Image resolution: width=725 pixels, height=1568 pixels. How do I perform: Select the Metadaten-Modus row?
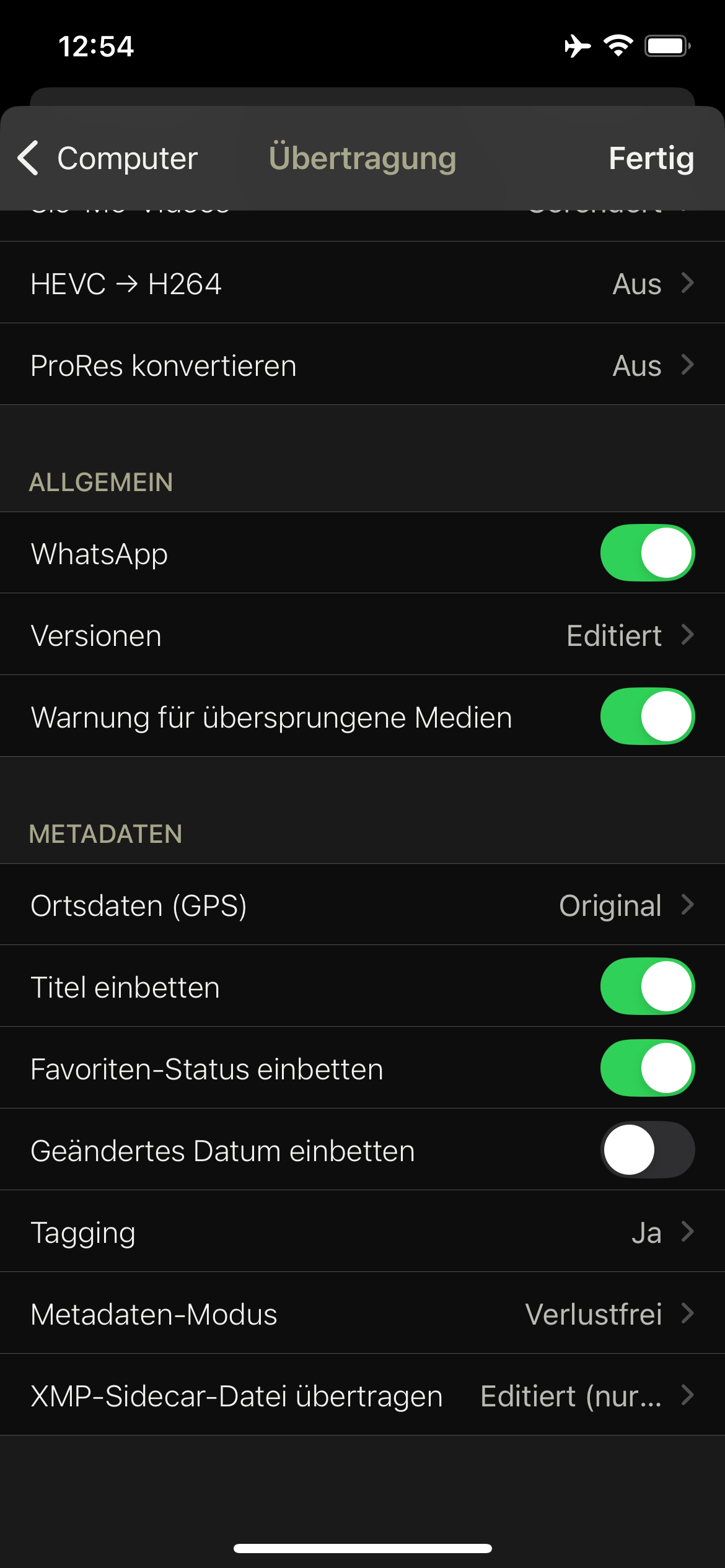[362, 1314]
